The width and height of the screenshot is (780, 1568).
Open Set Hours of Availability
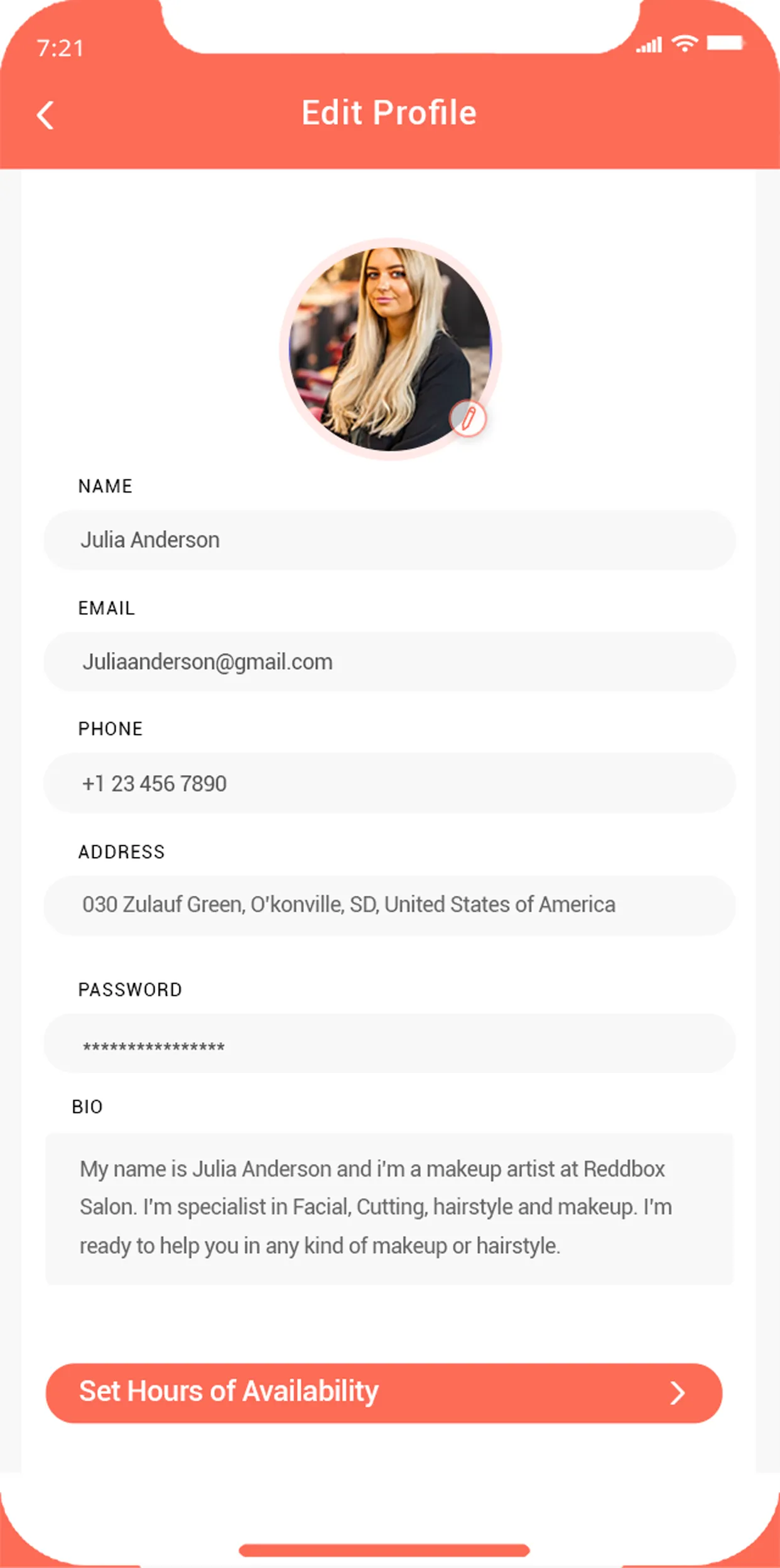click(x=384, y=1393)
